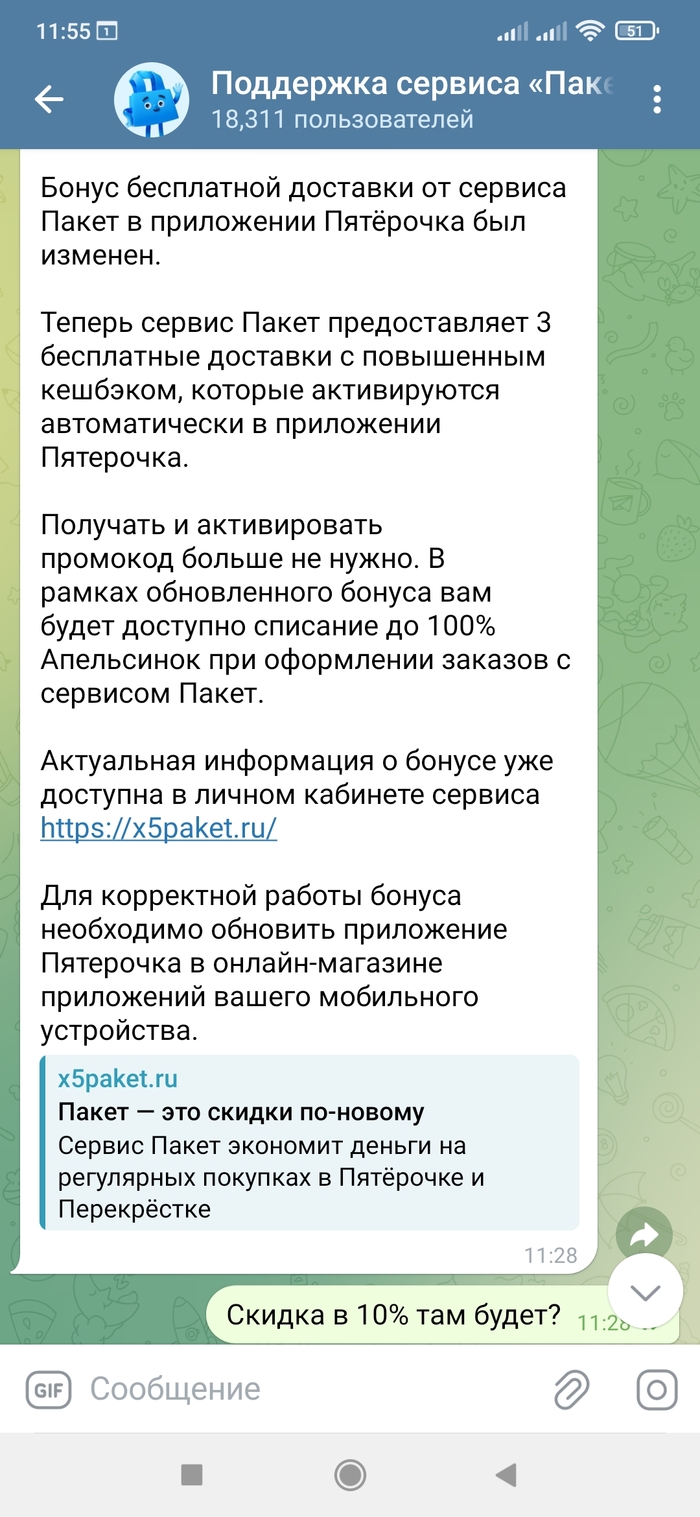Go back from the support chat
700x1517 pixels.
tap(49, 99)
